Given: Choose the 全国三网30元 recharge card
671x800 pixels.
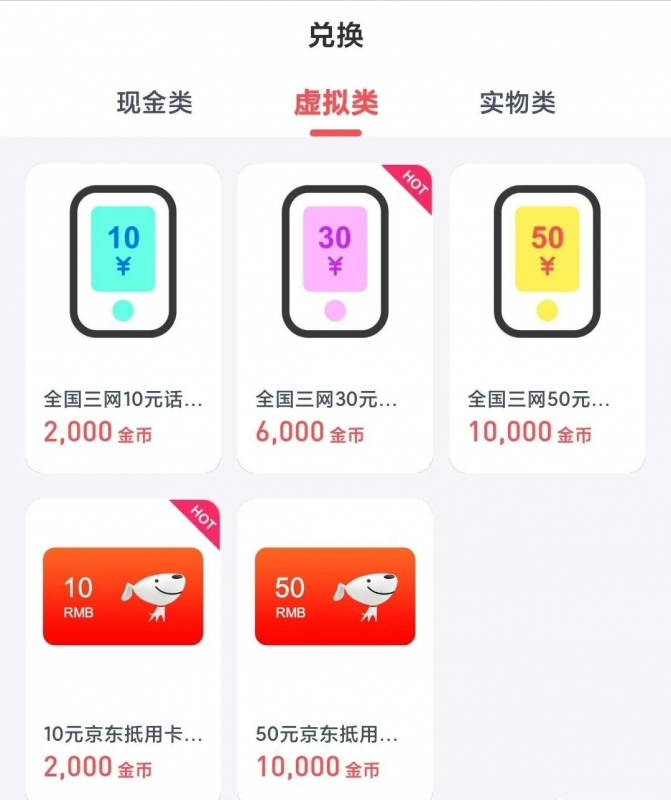Looking at the screenshot, I should 335,318.
